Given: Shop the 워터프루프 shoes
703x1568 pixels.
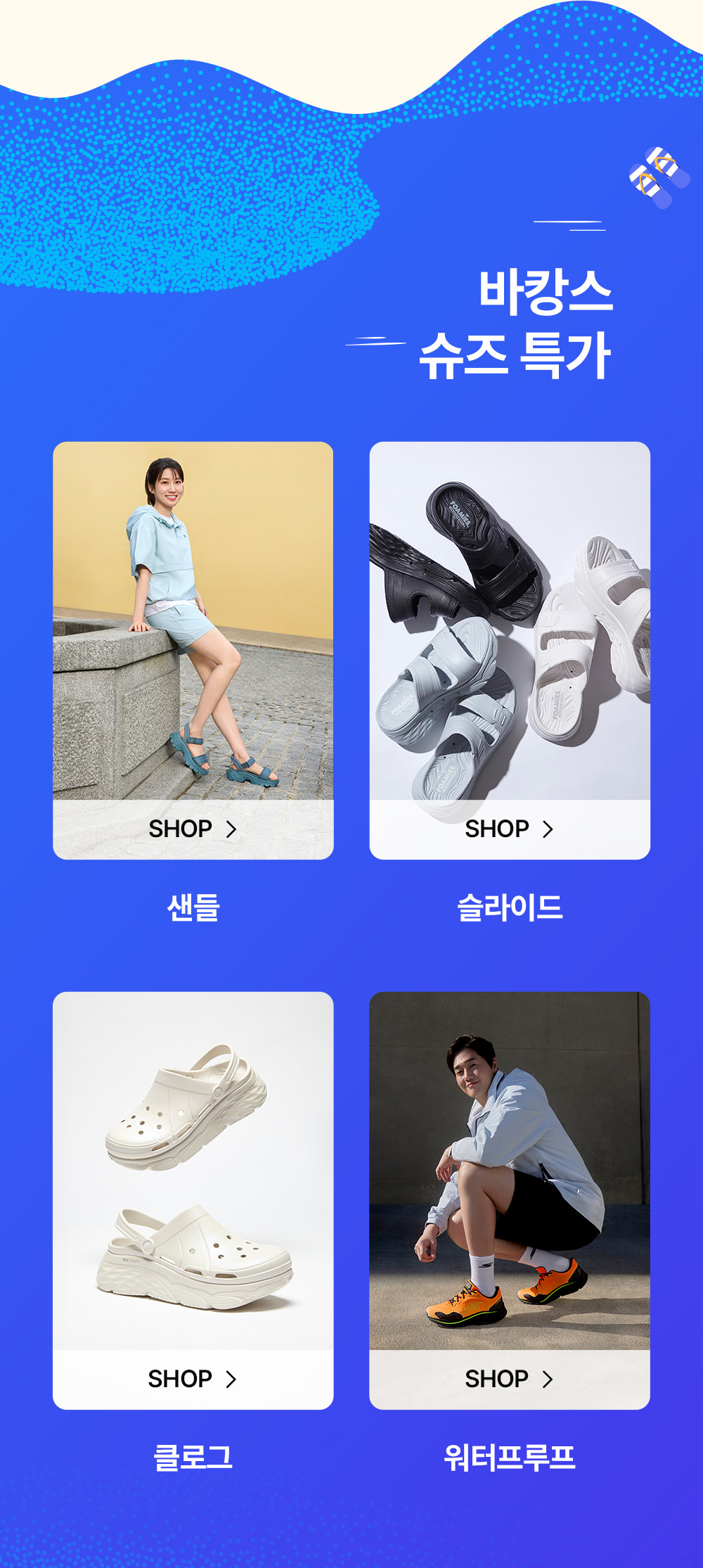Looking at the screenshot, I should (x=509, y=1379).
